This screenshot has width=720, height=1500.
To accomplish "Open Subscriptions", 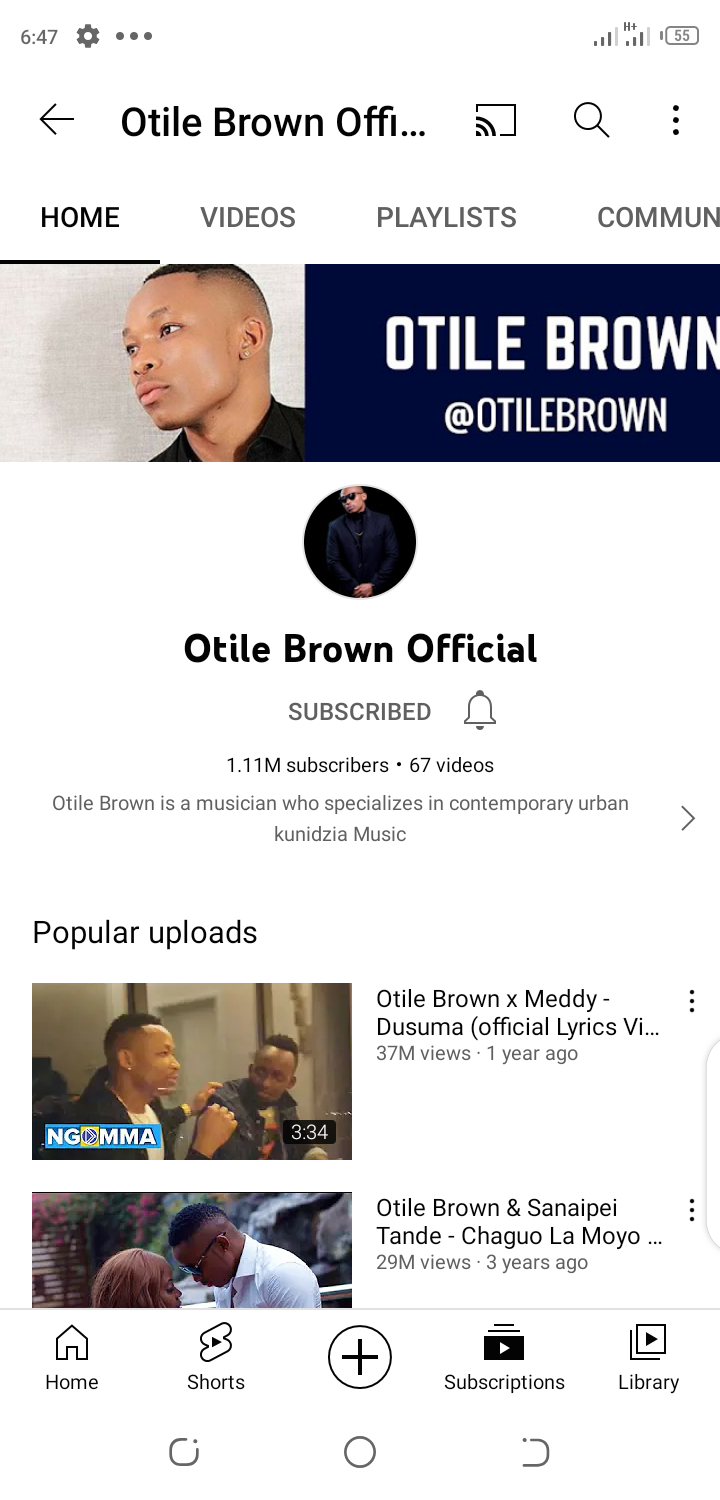I will click(x=504, y=1357).
